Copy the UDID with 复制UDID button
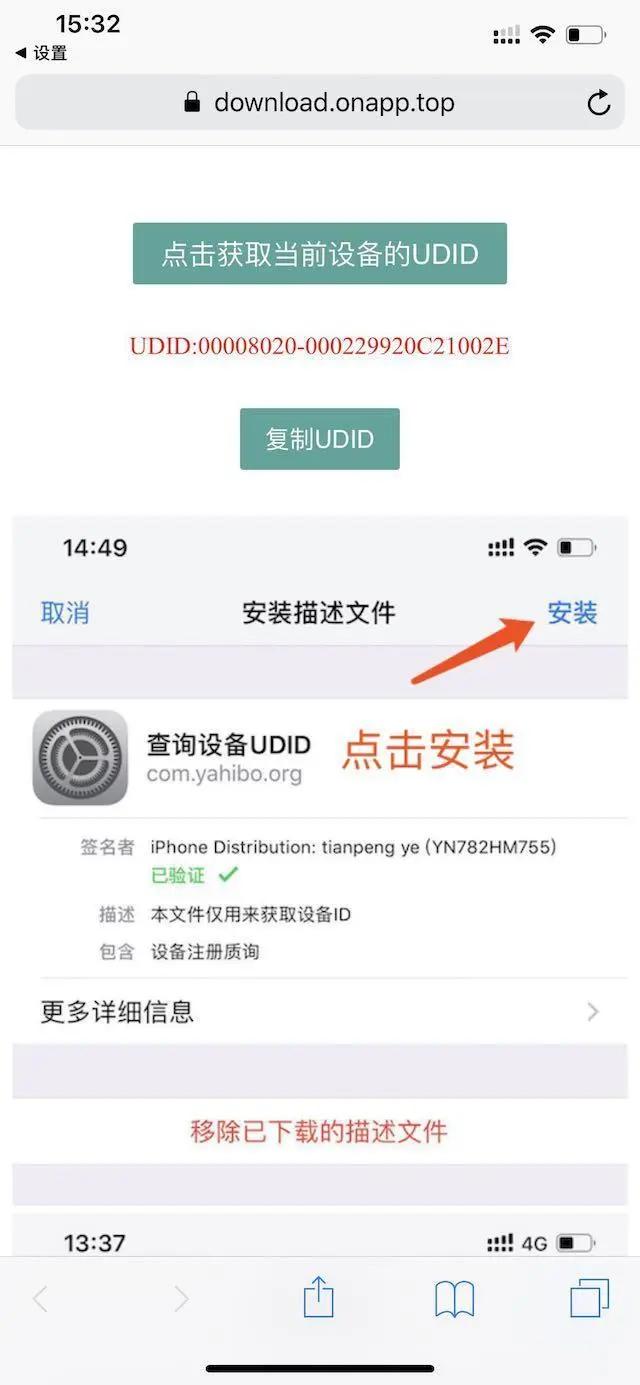Viewport: 640px width, 1385px height. (319, 439)
